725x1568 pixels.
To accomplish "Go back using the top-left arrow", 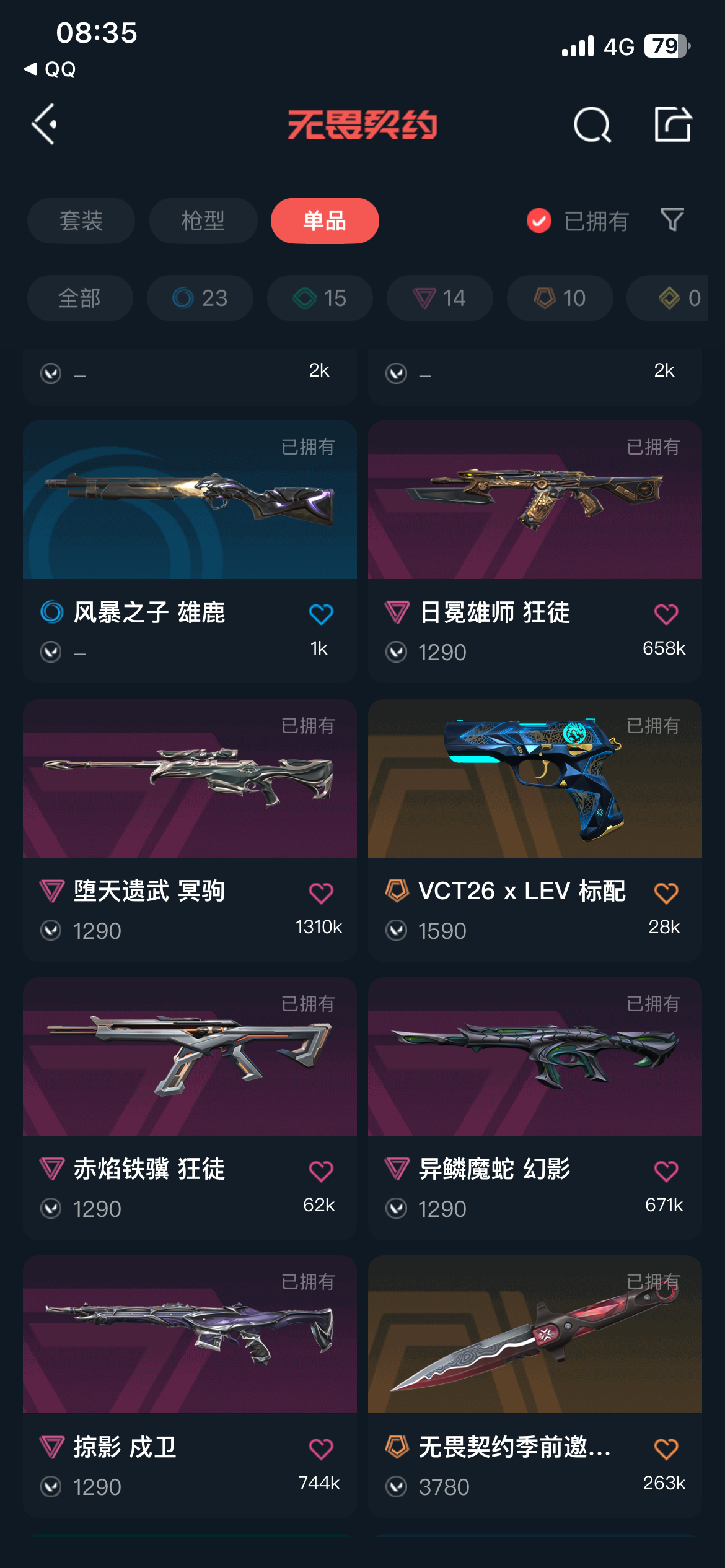I will [x=45, y=124].
